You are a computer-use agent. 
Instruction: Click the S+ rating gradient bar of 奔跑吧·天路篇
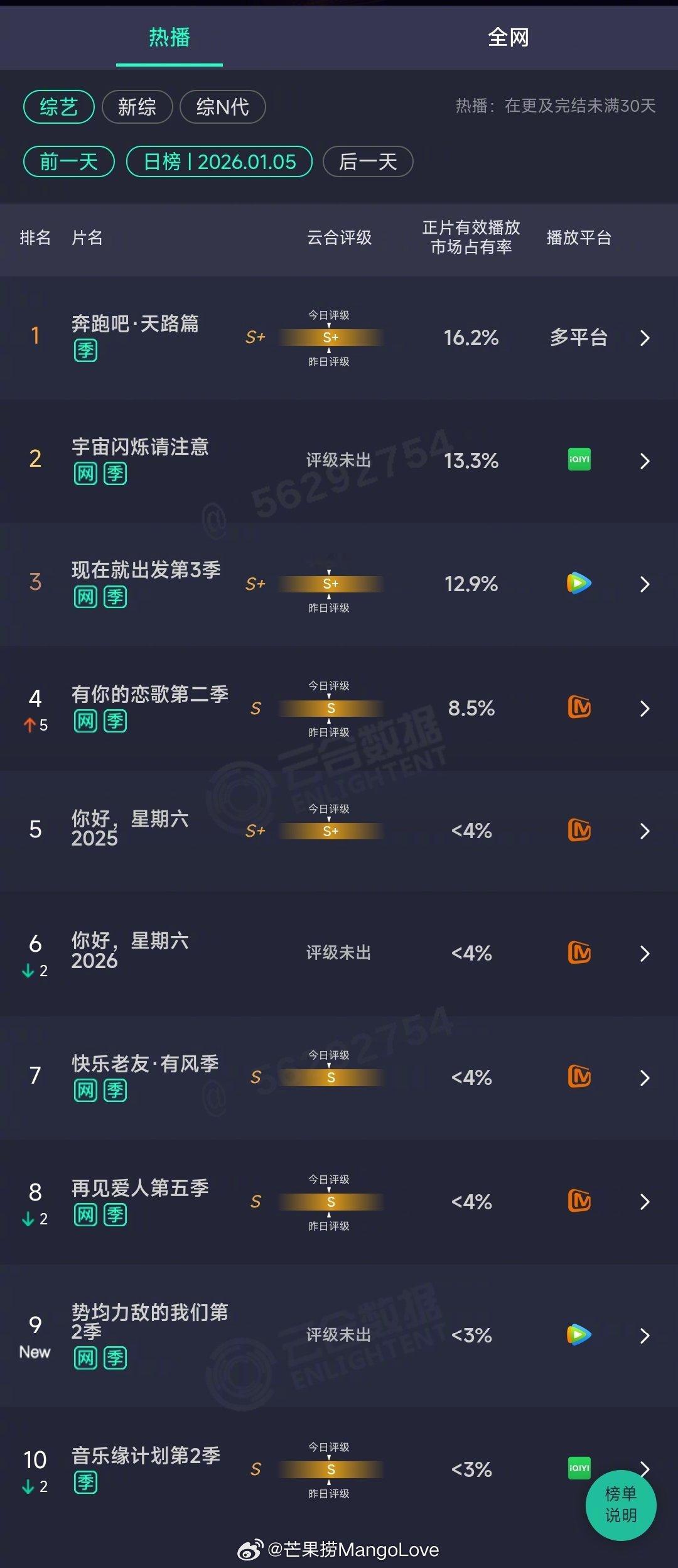[331, 338]
